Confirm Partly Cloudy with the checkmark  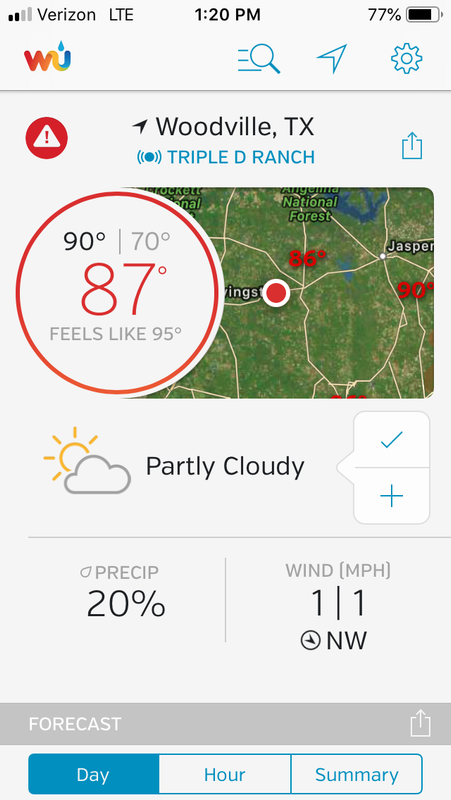tap(392, 440)
